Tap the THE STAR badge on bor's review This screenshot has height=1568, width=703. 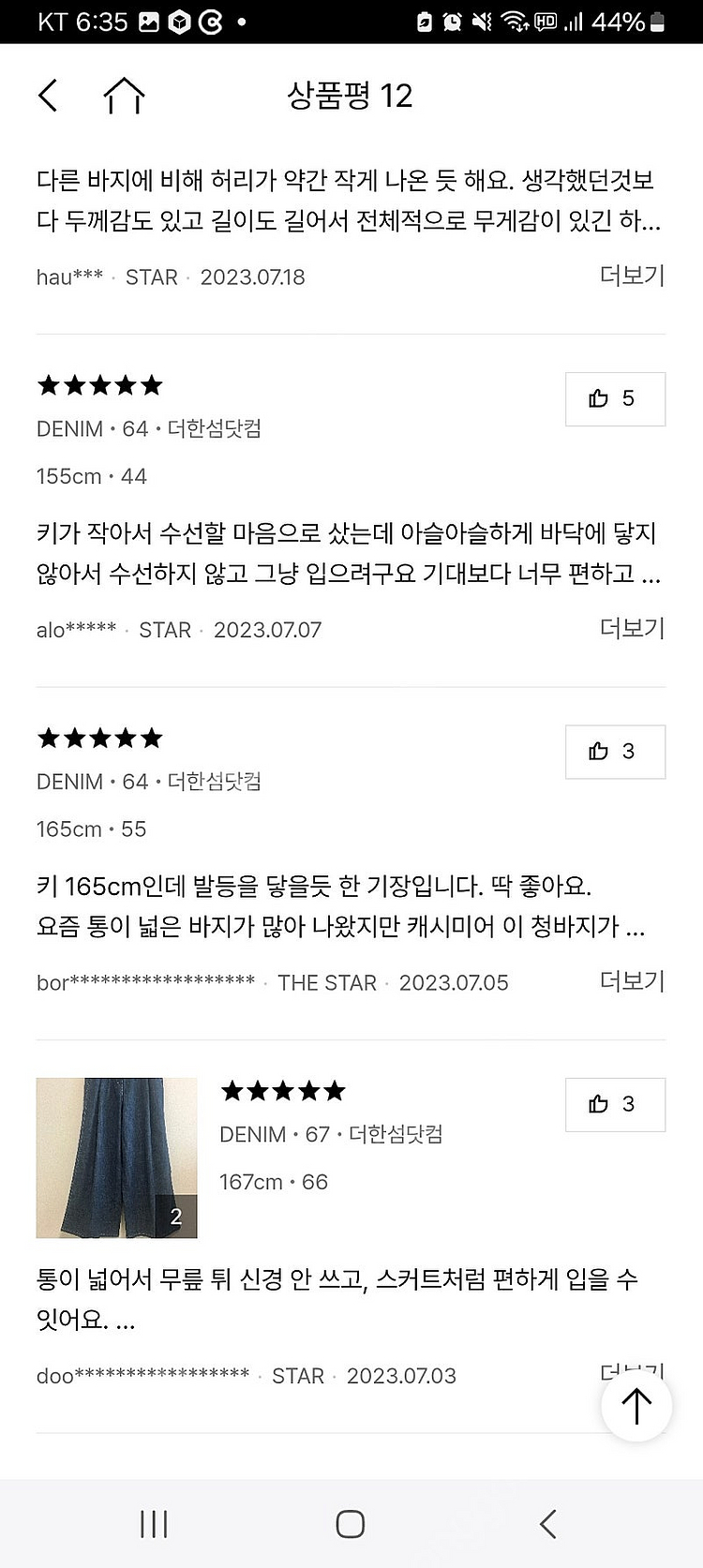click(x=326, y=982)
